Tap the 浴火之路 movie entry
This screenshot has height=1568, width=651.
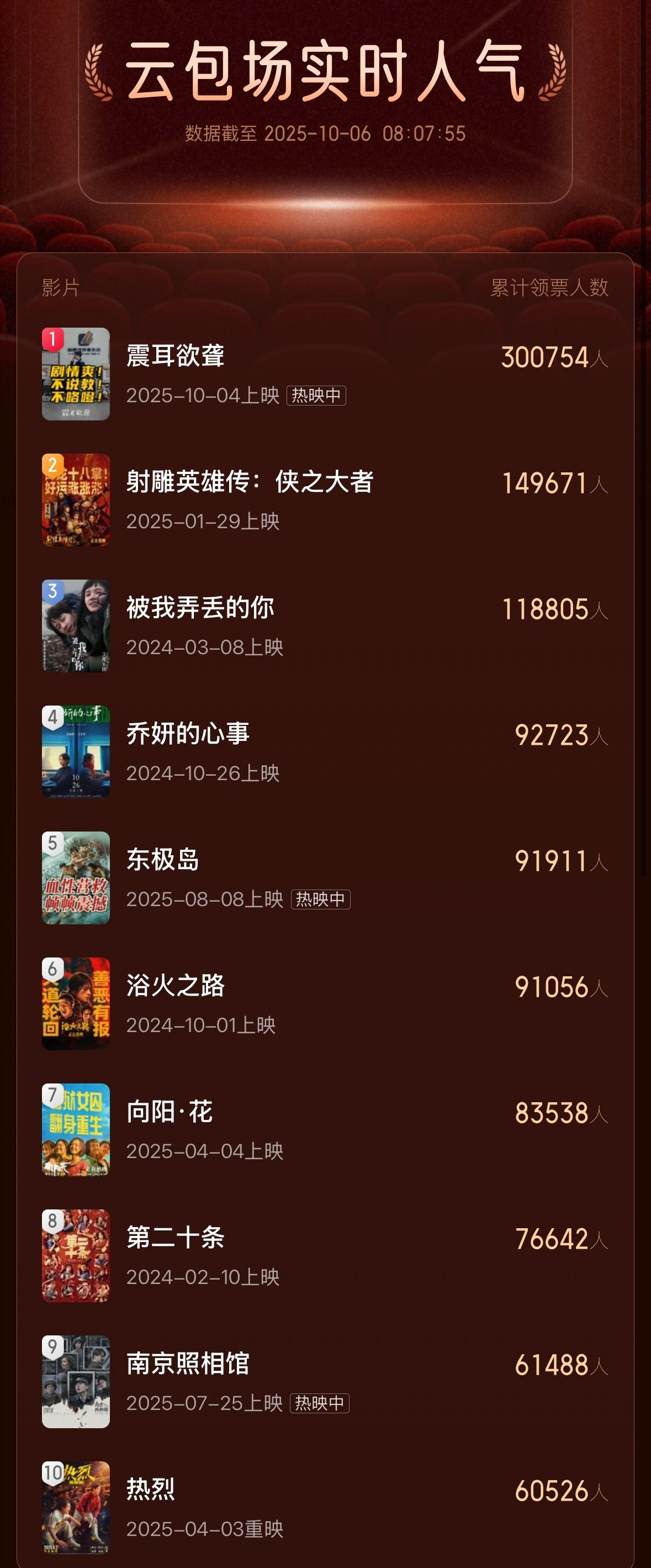175,986
